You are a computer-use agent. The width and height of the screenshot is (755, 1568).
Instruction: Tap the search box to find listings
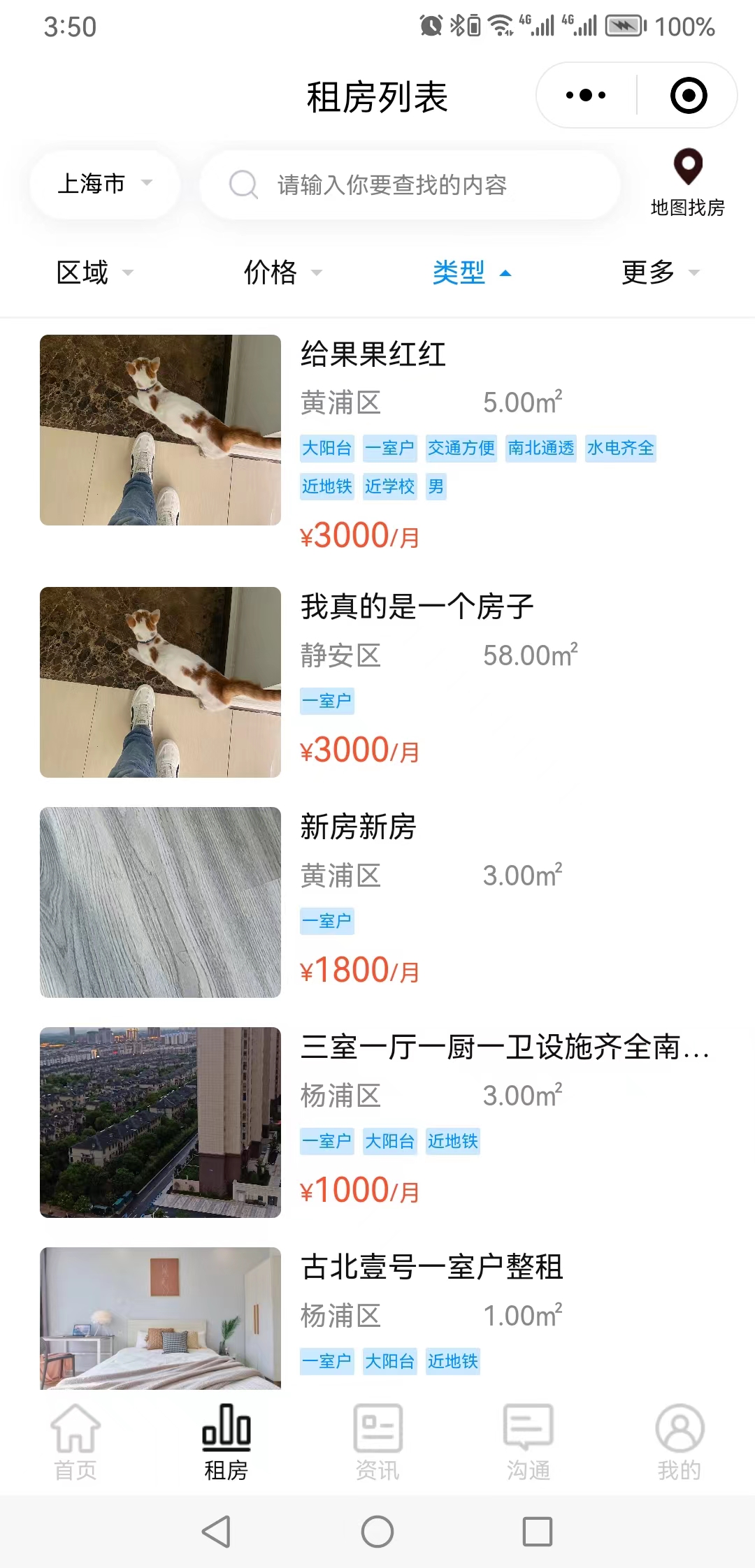click(x=410, y=185)
